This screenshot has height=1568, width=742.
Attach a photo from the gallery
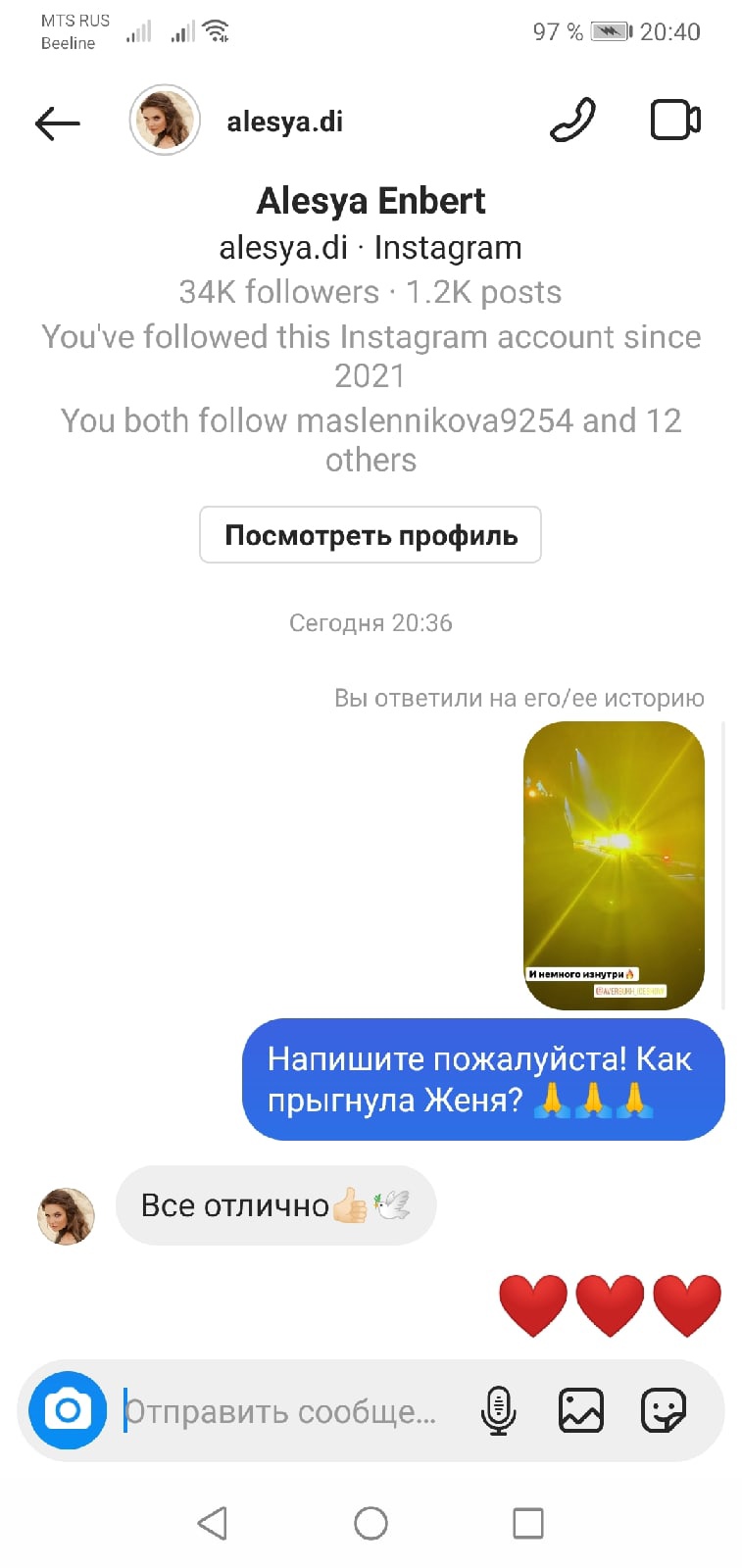581,1411
